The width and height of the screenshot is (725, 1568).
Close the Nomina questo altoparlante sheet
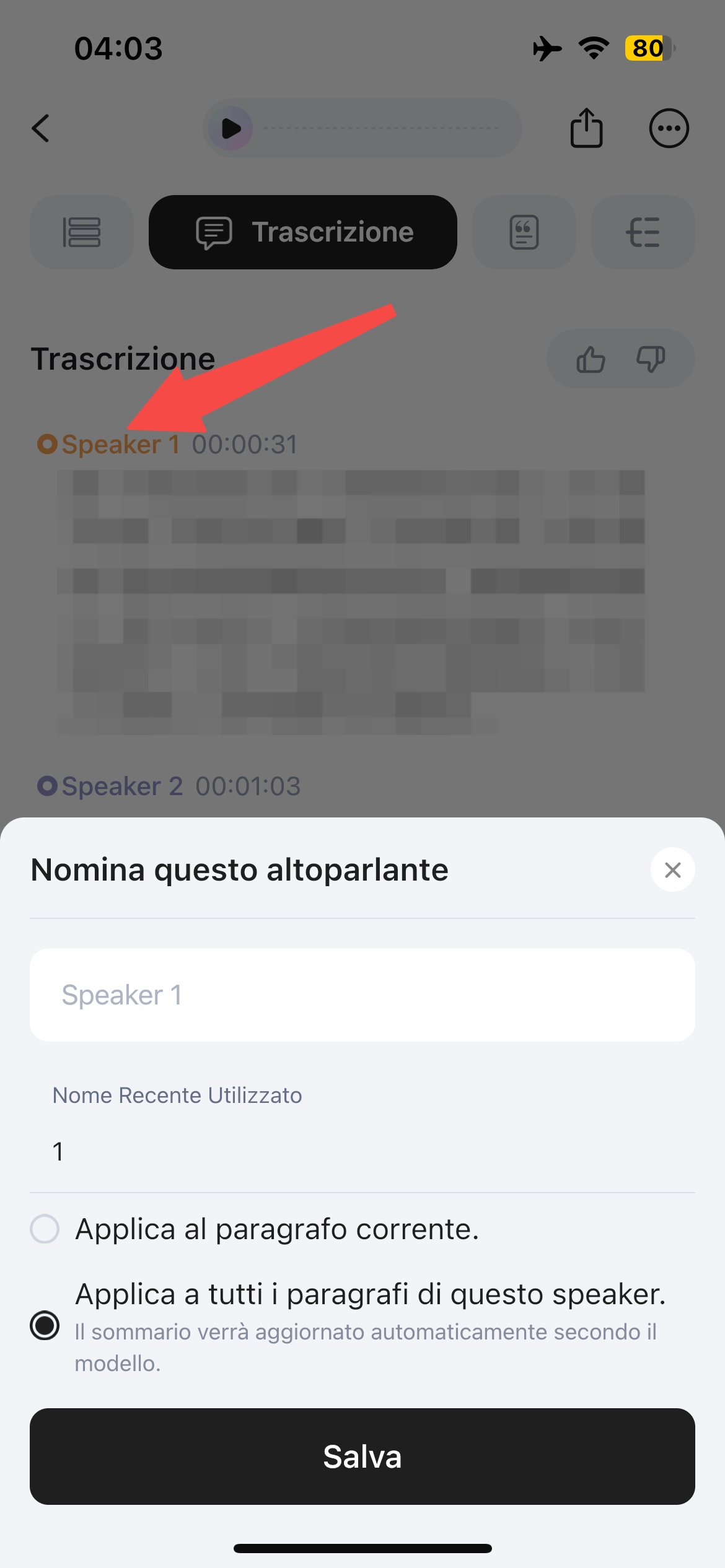pyautogui.click(x=672, y=870)
